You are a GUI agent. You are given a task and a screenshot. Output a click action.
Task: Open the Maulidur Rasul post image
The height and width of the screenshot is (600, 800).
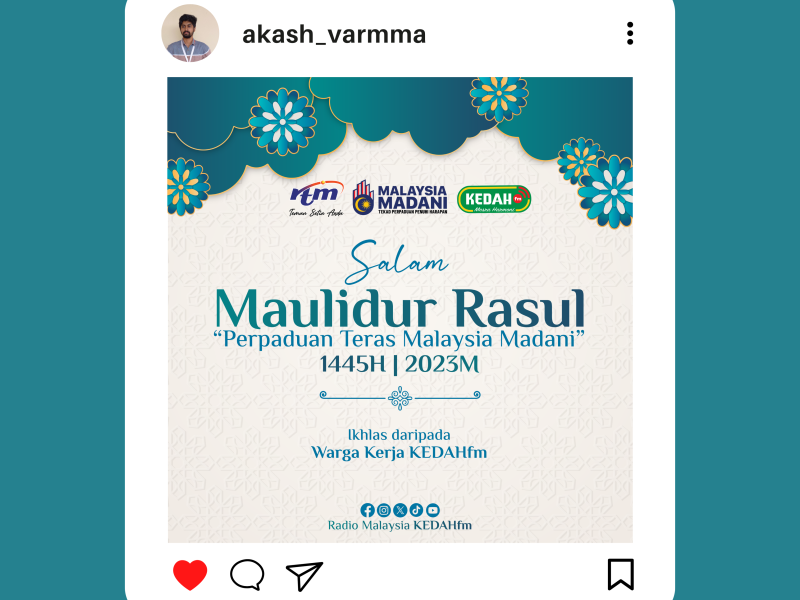(400, 310)
